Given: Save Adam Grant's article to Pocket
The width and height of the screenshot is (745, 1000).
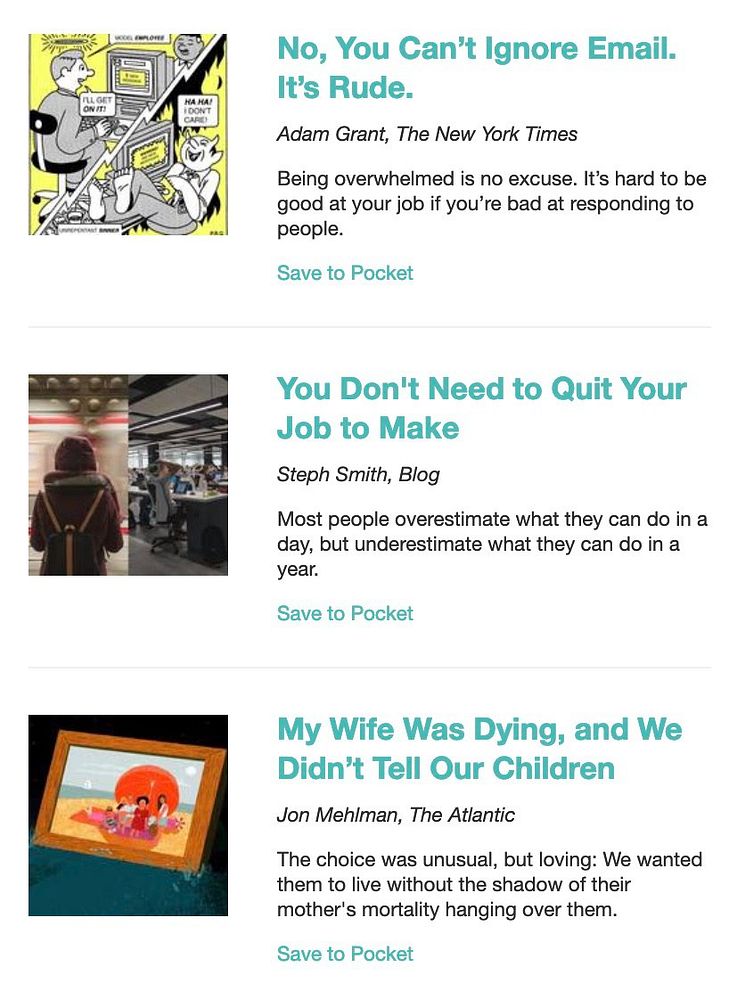Looking at the screenshot, I should point(345,273).
